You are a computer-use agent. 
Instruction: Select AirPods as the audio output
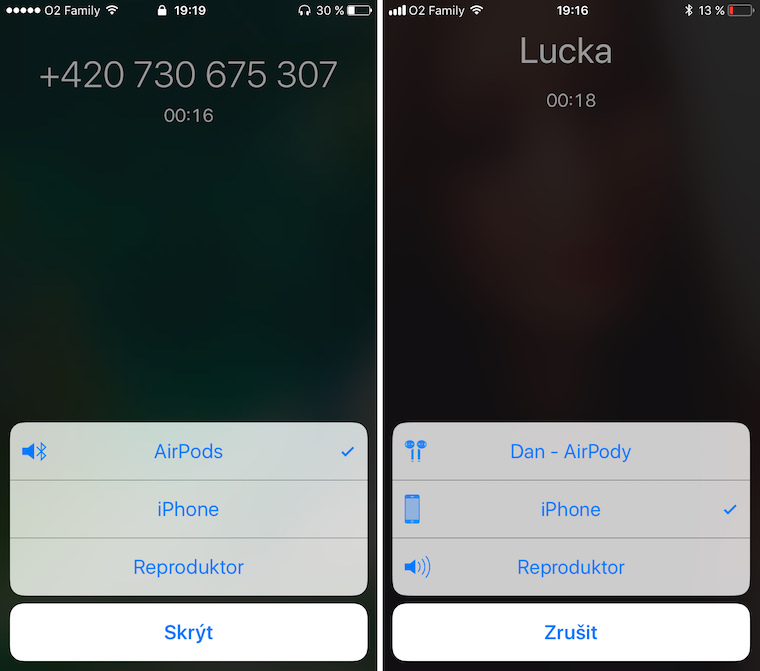(188, 452)
